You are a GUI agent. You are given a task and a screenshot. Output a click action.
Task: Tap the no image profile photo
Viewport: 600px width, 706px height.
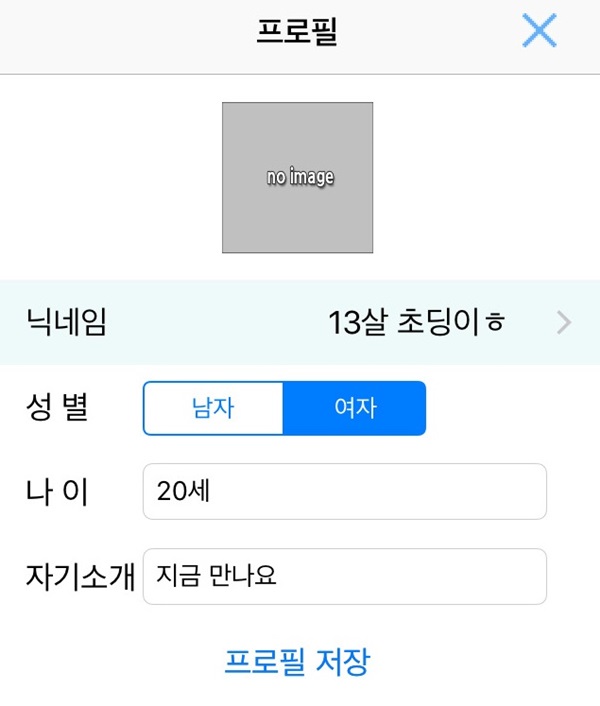click(x=298, y=177)
